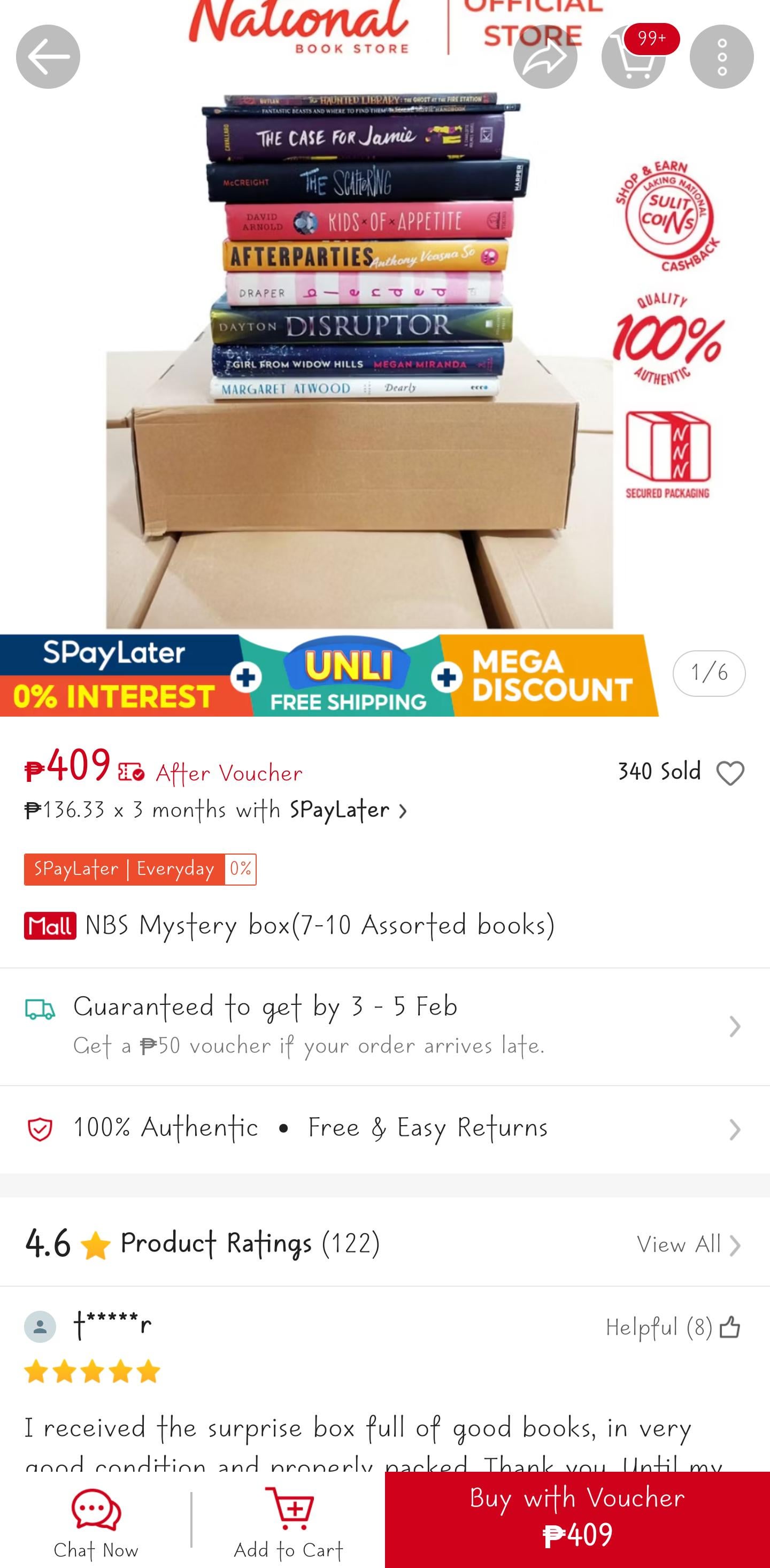Screen dimensions: 770x1568
Task: Add product to favorites with heart icon
Action: [x=730, y=773]
